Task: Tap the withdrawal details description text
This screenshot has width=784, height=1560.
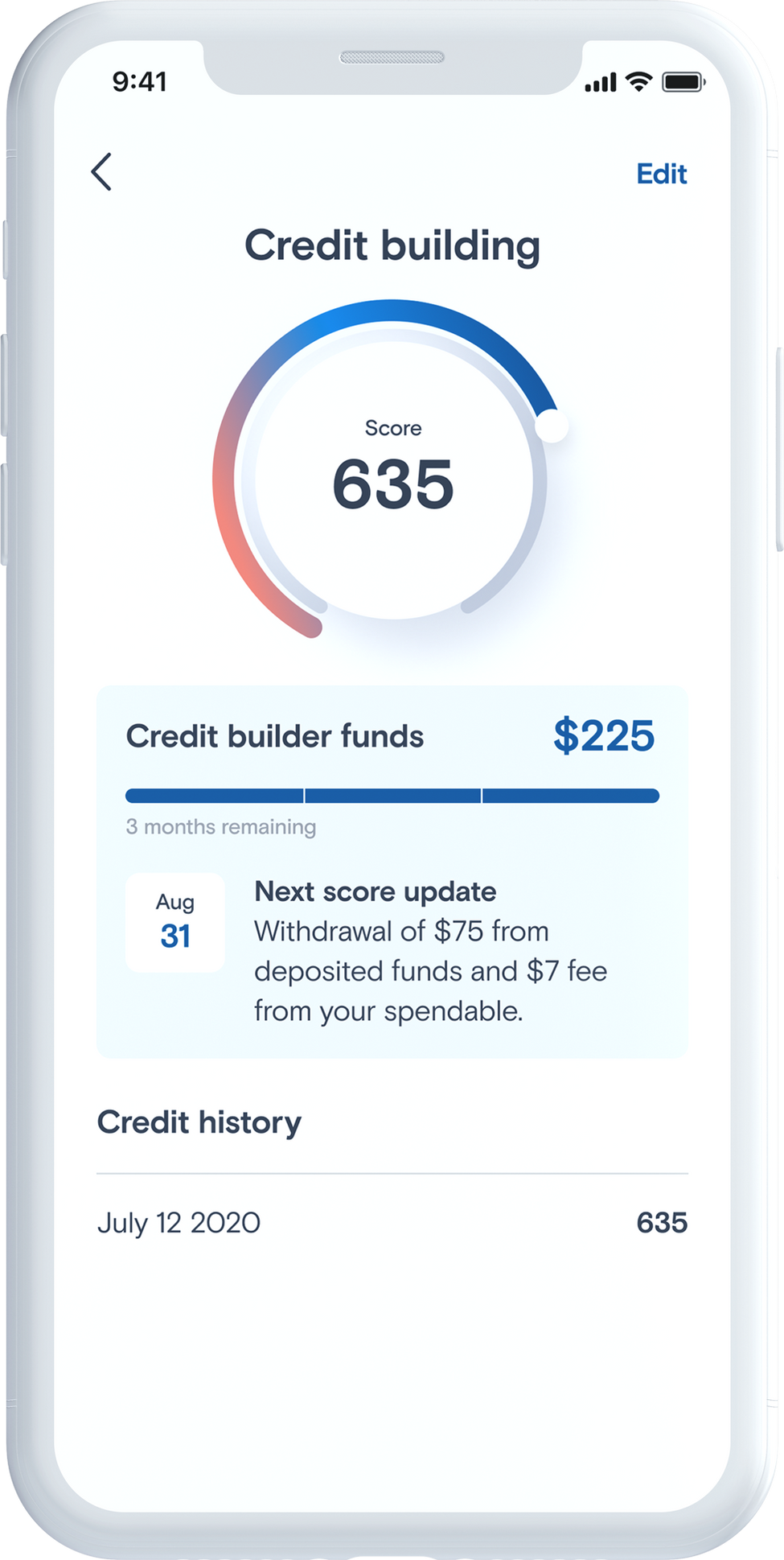Action: (431, 968)
